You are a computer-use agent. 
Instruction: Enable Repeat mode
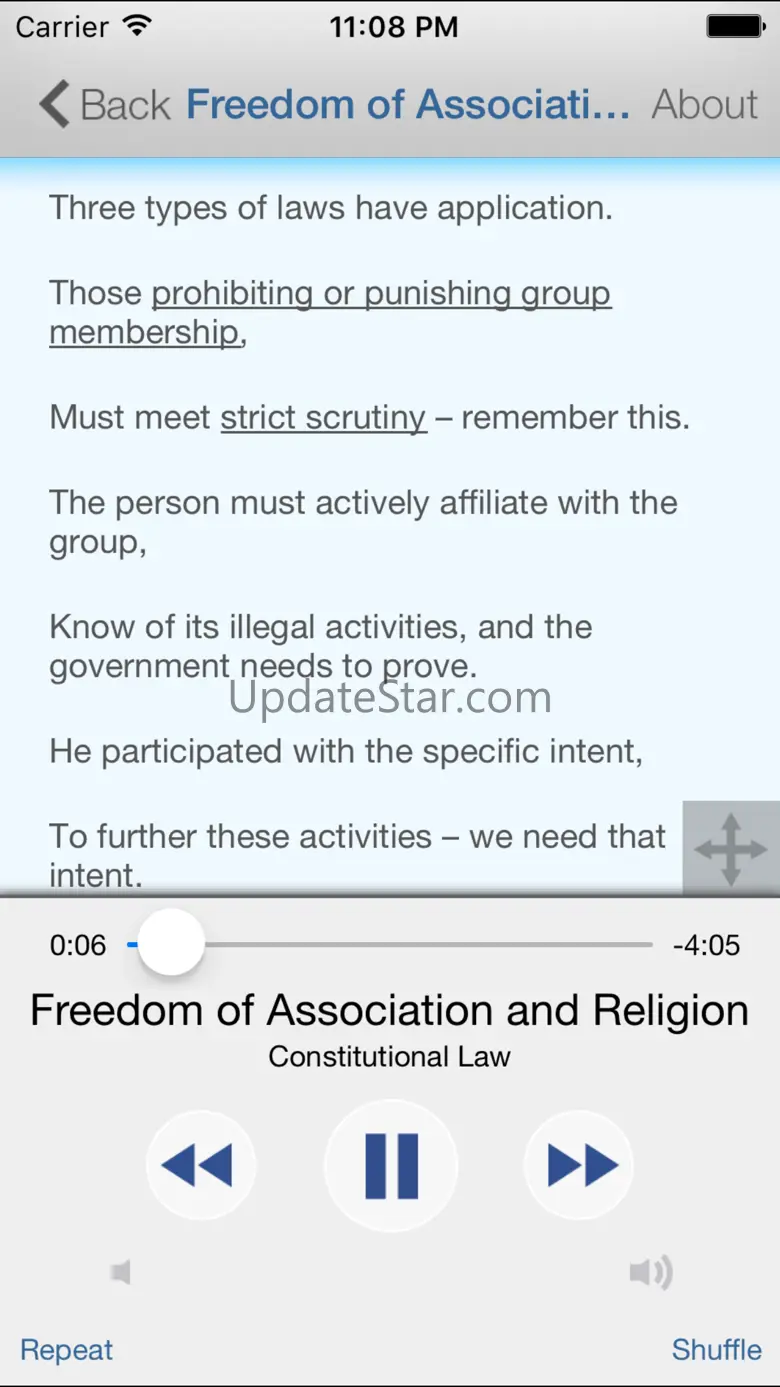67,1350
